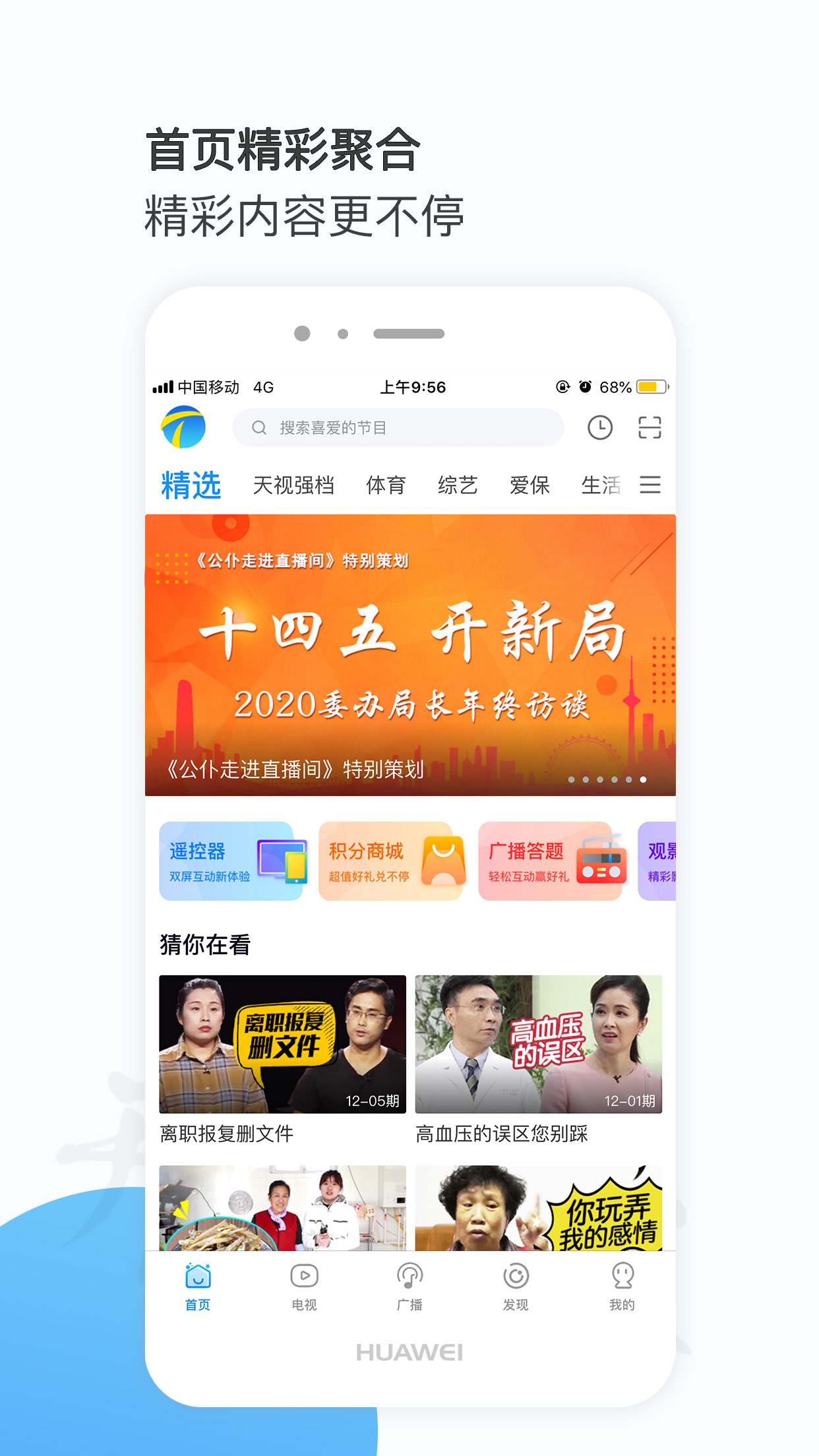This screenshot has width=819, height=1456.
Task: Tap the station logo top left
Action: [185, 427]
